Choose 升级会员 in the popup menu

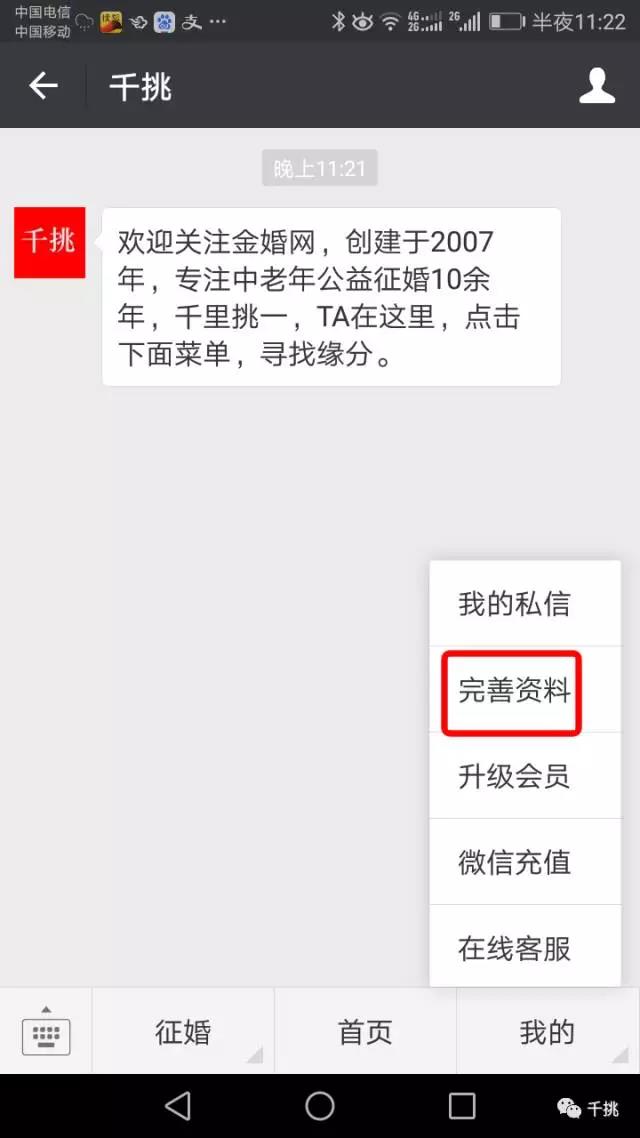coord(514,776)
